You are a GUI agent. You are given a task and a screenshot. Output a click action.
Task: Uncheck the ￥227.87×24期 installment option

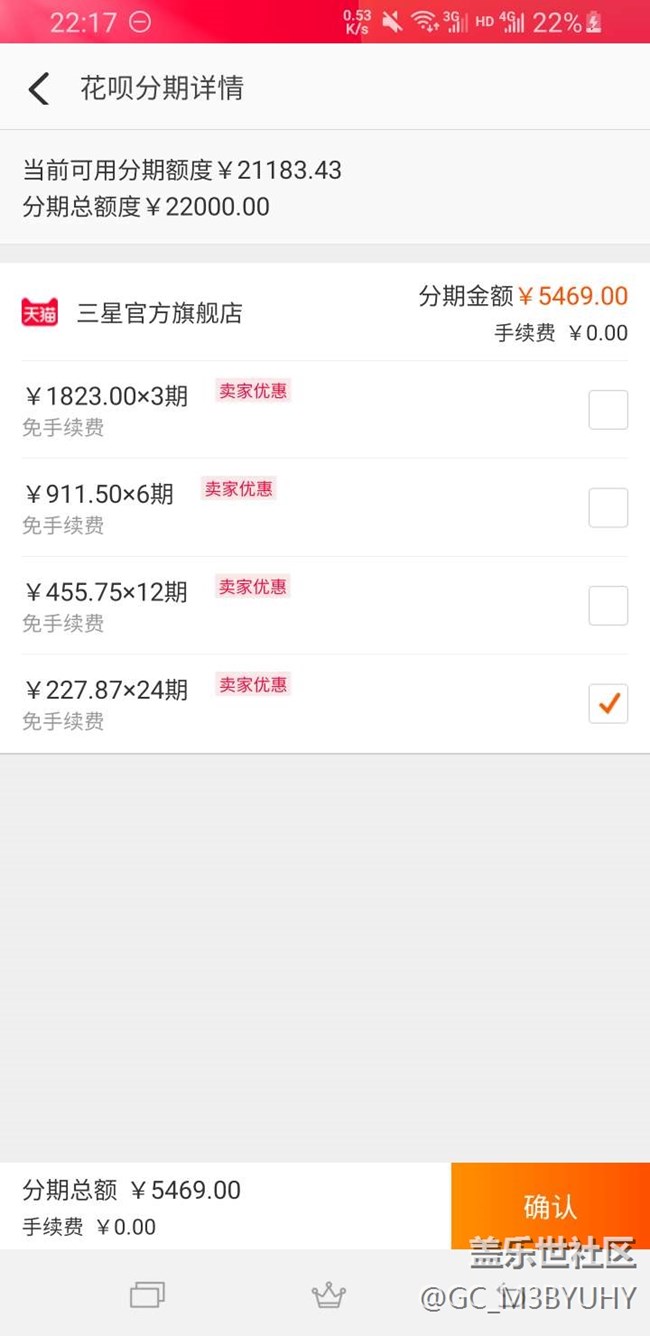pyautogui.click(x=608, y=704)
